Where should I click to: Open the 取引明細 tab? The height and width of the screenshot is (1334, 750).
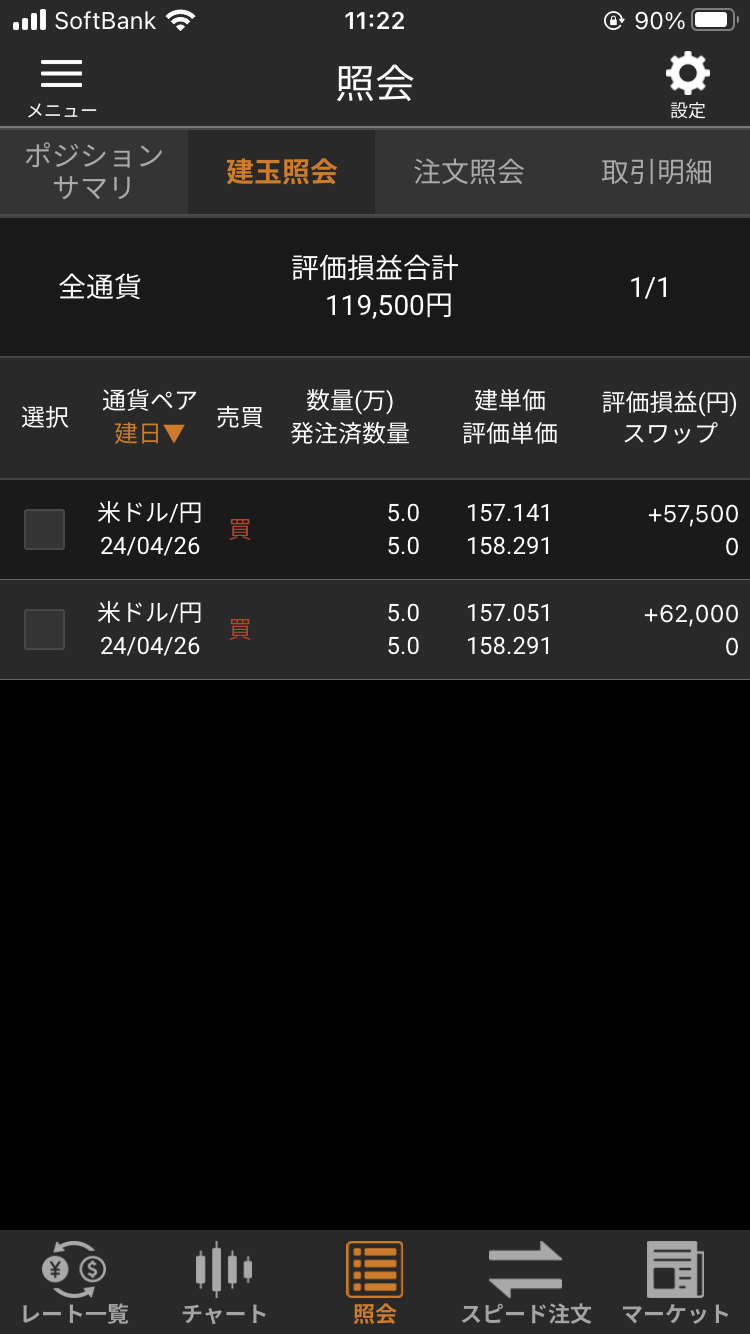(656, 171)
